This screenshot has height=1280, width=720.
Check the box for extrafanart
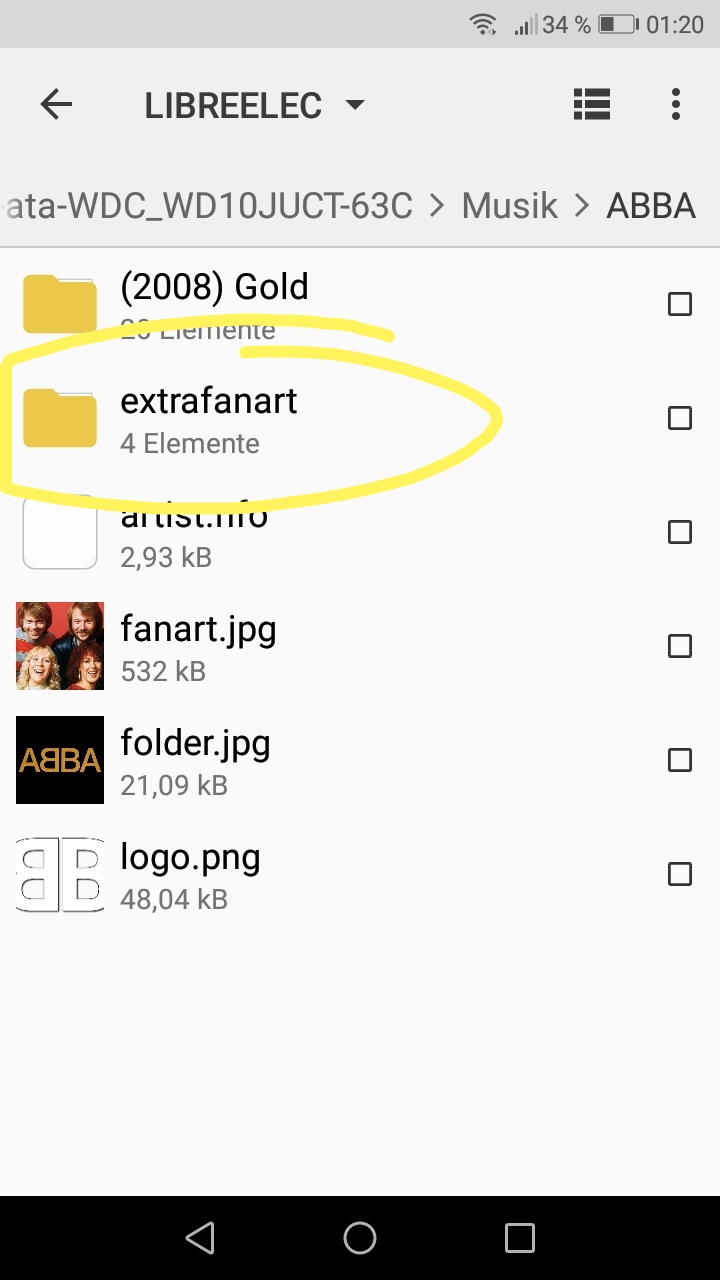pyautogui.click(x=680, y=418)
